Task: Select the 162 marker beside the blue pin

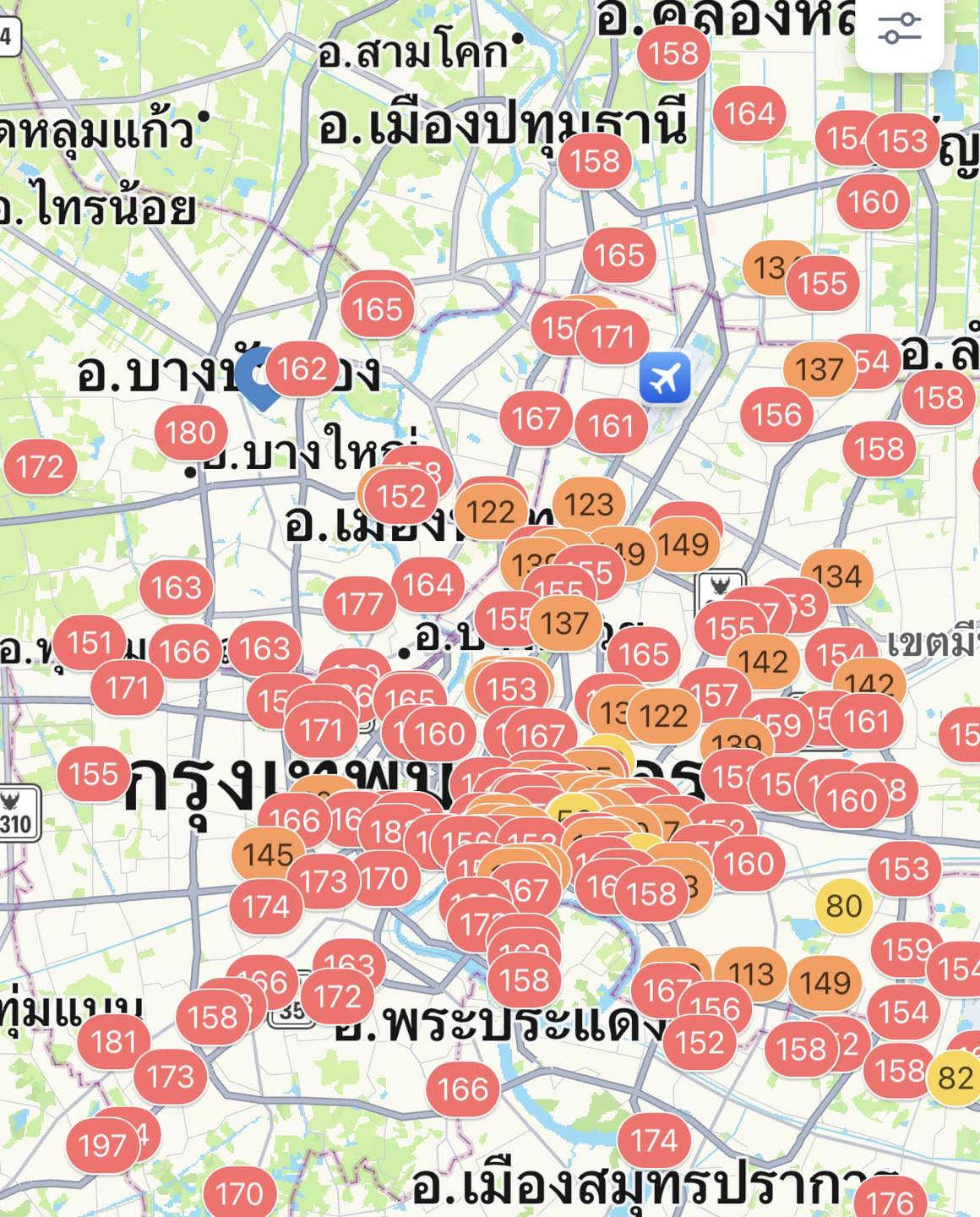Action: 302,369
